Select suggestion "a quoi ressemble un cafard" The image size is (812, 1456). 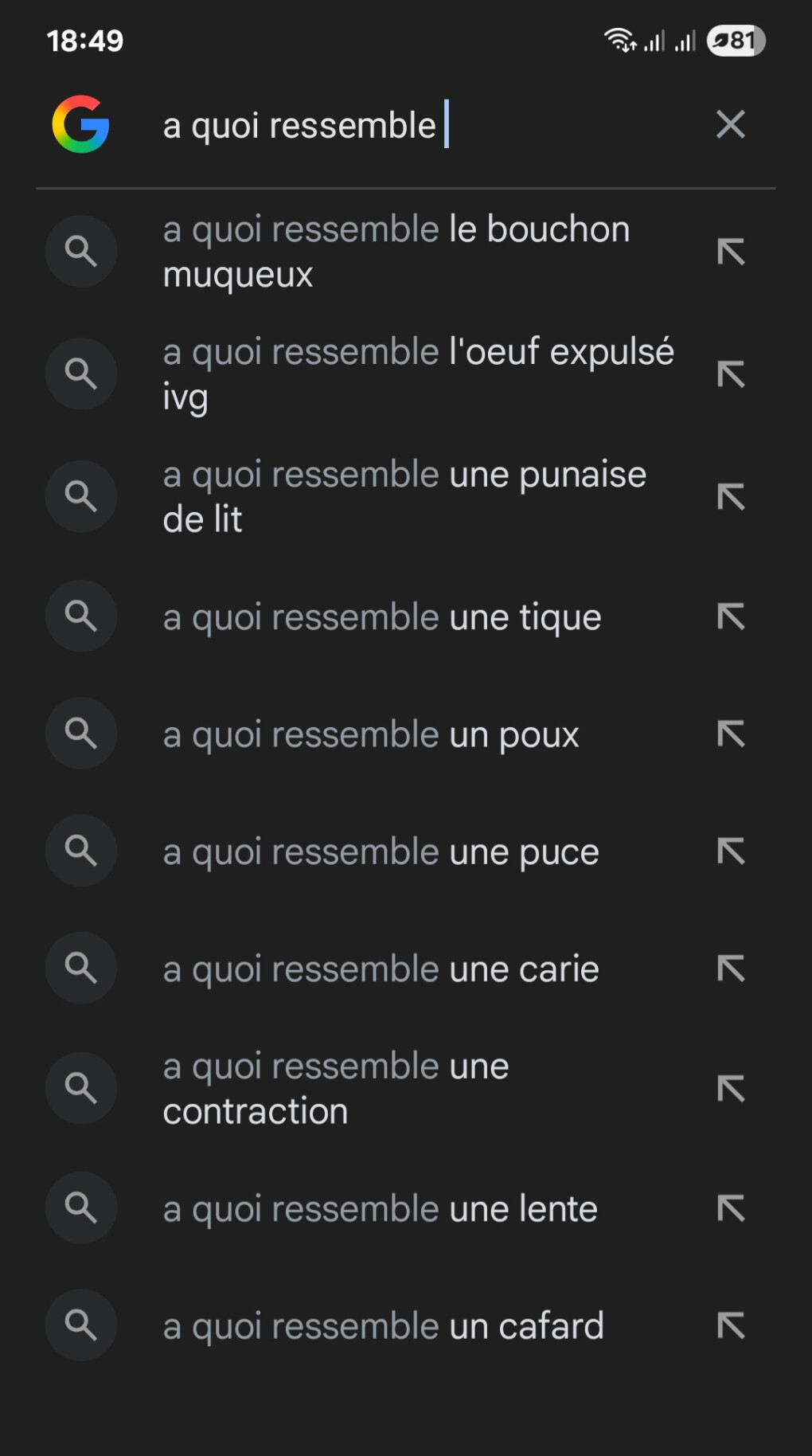pyautogui.click(x=382, y=1325)
